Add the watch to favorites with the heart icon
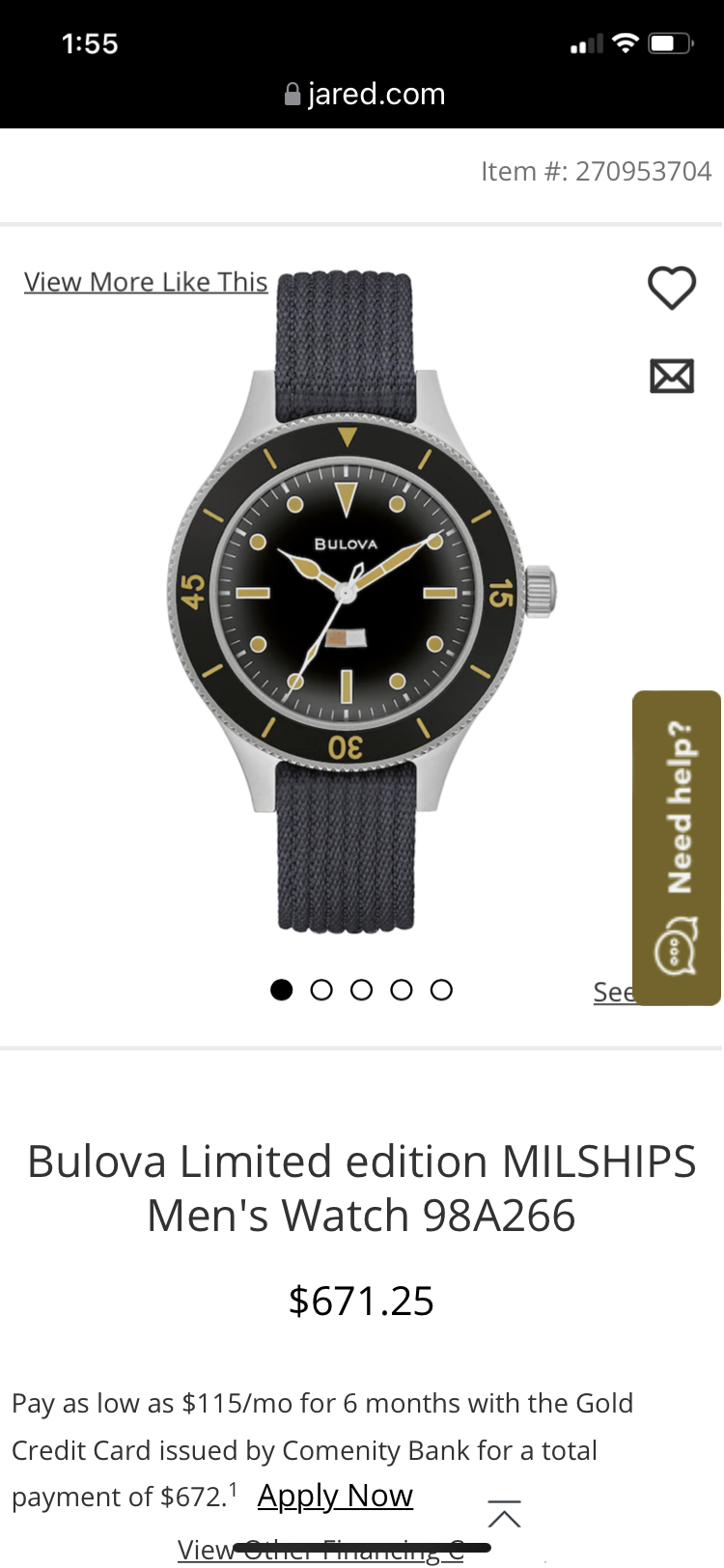The width and height of the screenshot is (724, 1568). (x=671, y=287)
